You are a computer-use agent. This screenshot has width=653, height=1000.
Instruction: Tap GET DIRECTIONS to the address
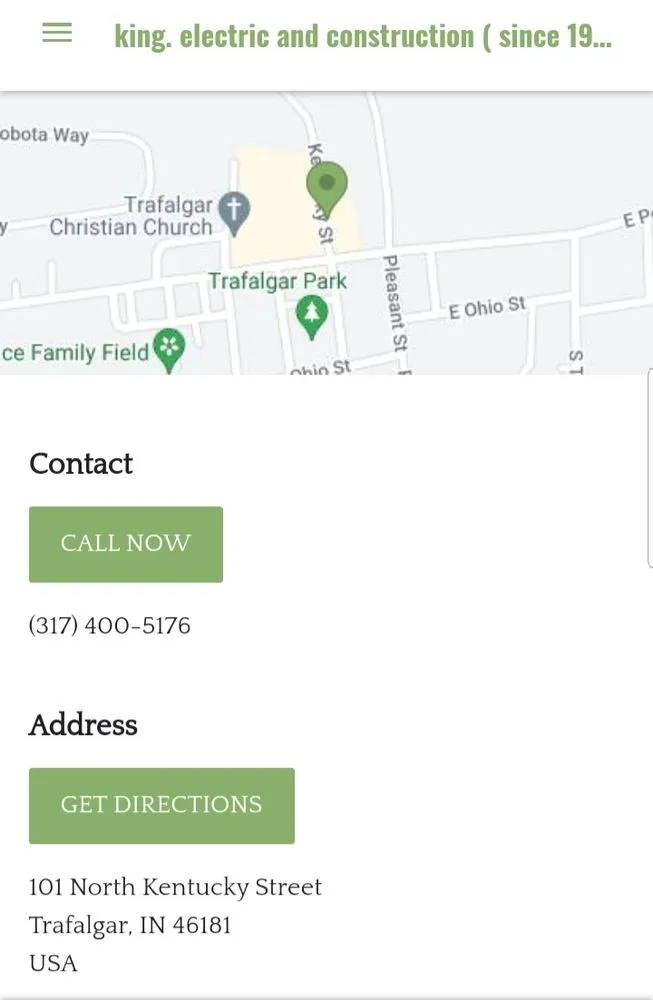tap(161, 805)
